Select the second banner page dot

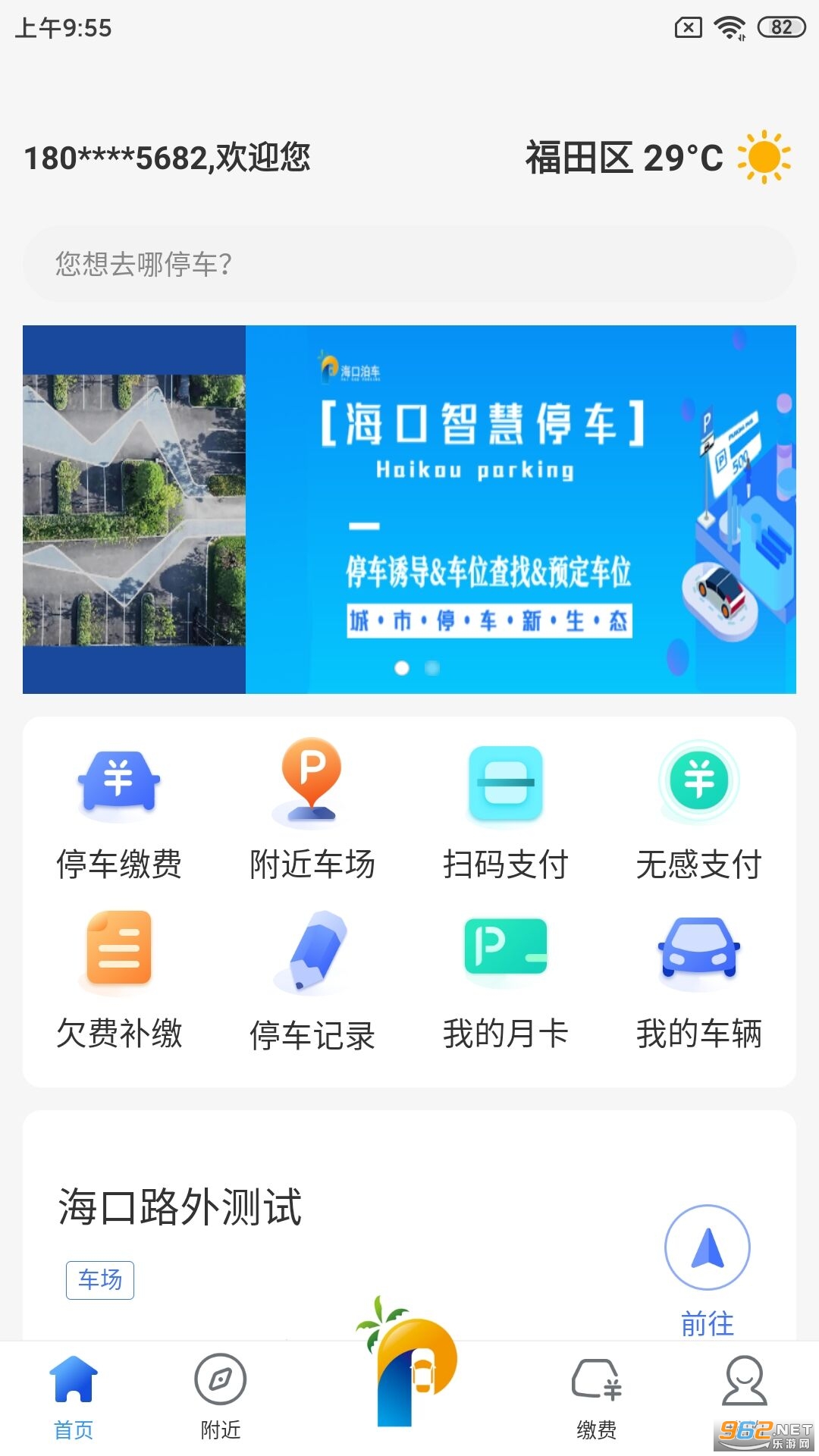(432, 668)
